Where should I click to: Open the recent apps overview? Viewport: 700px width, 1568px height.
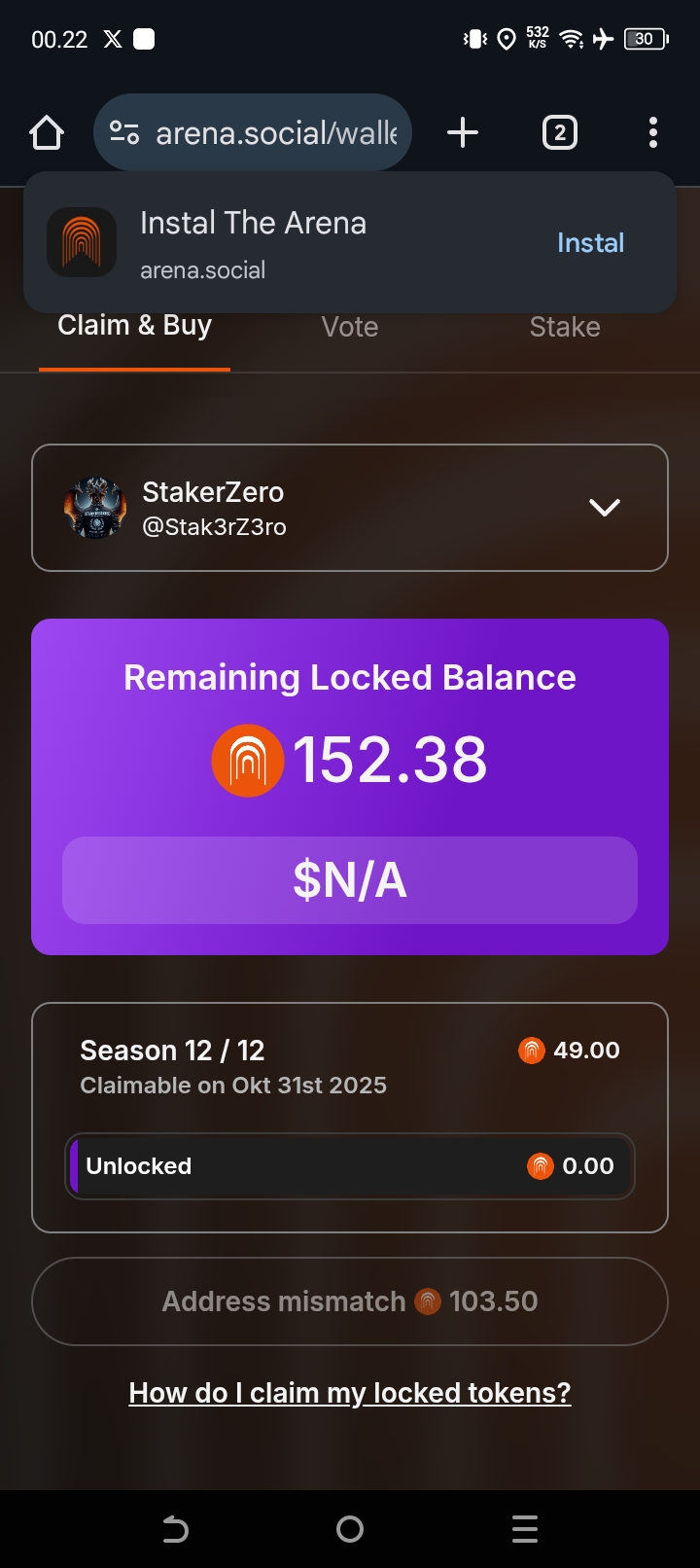525,1529
